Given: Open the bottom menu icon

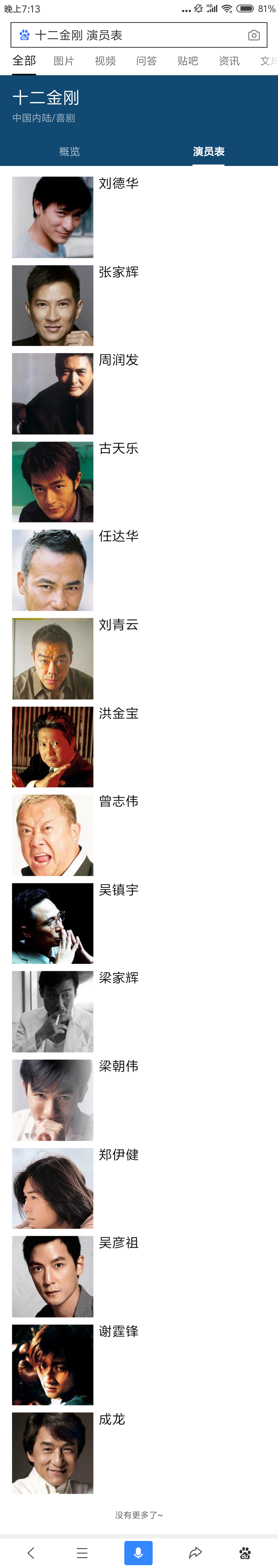Looking at the screenshot, I should click(x=82, y=1552).
